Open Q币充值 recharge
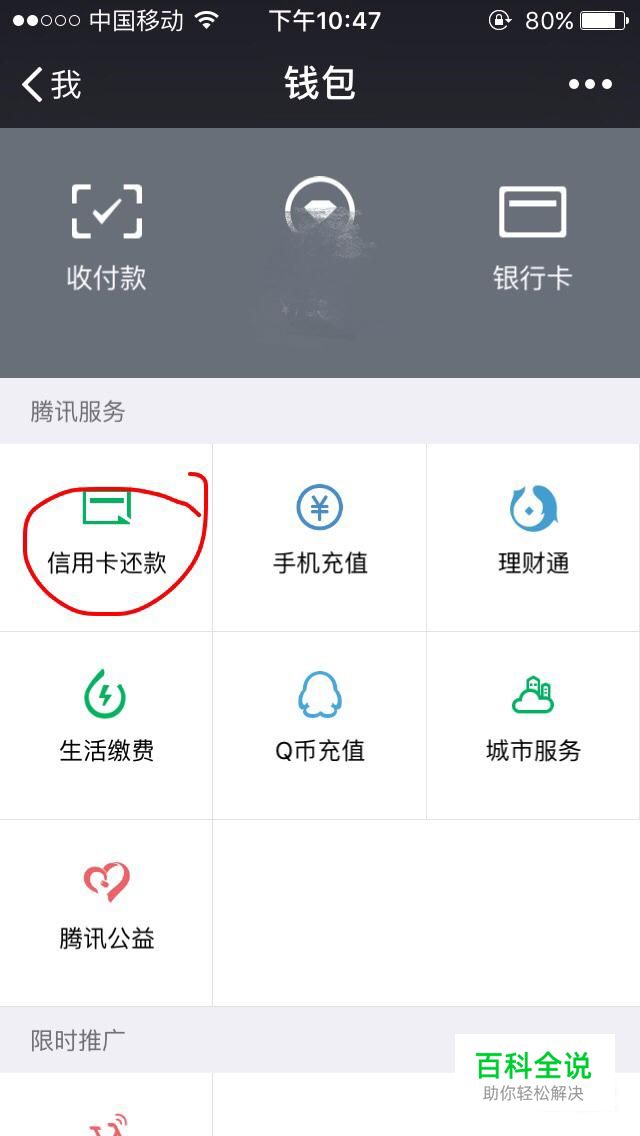Image resolution: width=640 pixels, height=1136 pixels. [320, 725]
